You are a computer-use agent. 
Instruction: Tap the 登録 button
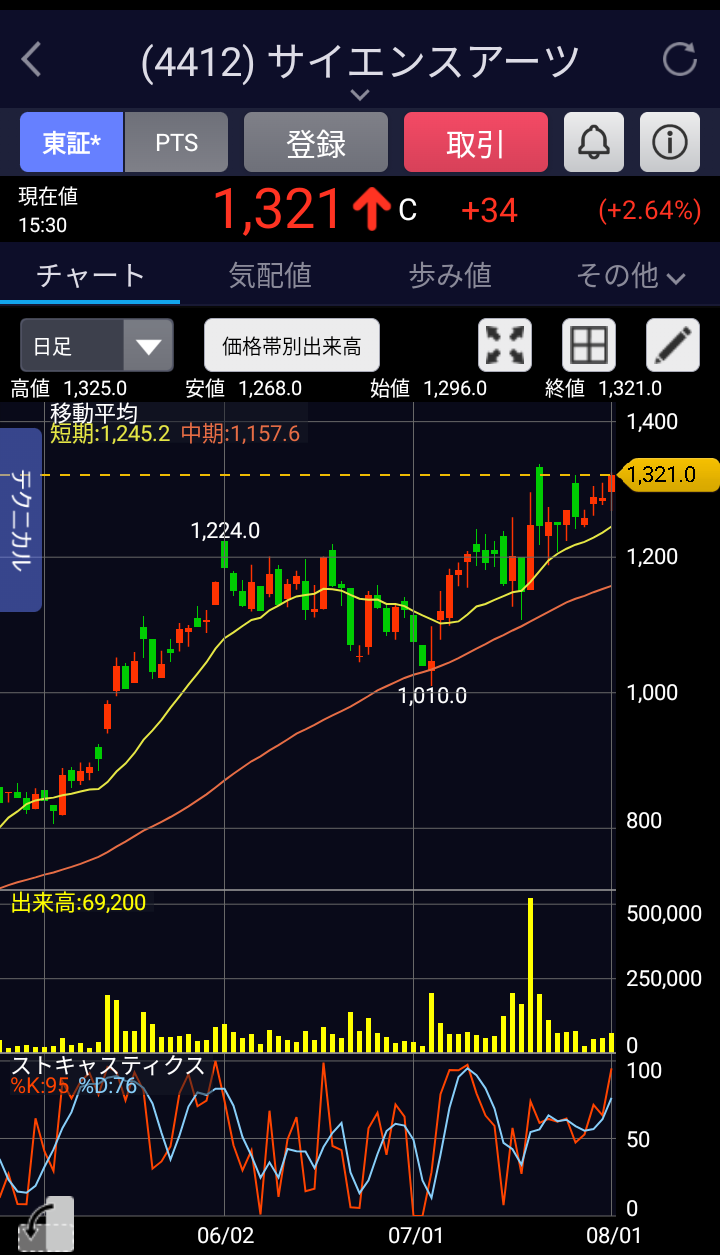[x=316, y=142]
